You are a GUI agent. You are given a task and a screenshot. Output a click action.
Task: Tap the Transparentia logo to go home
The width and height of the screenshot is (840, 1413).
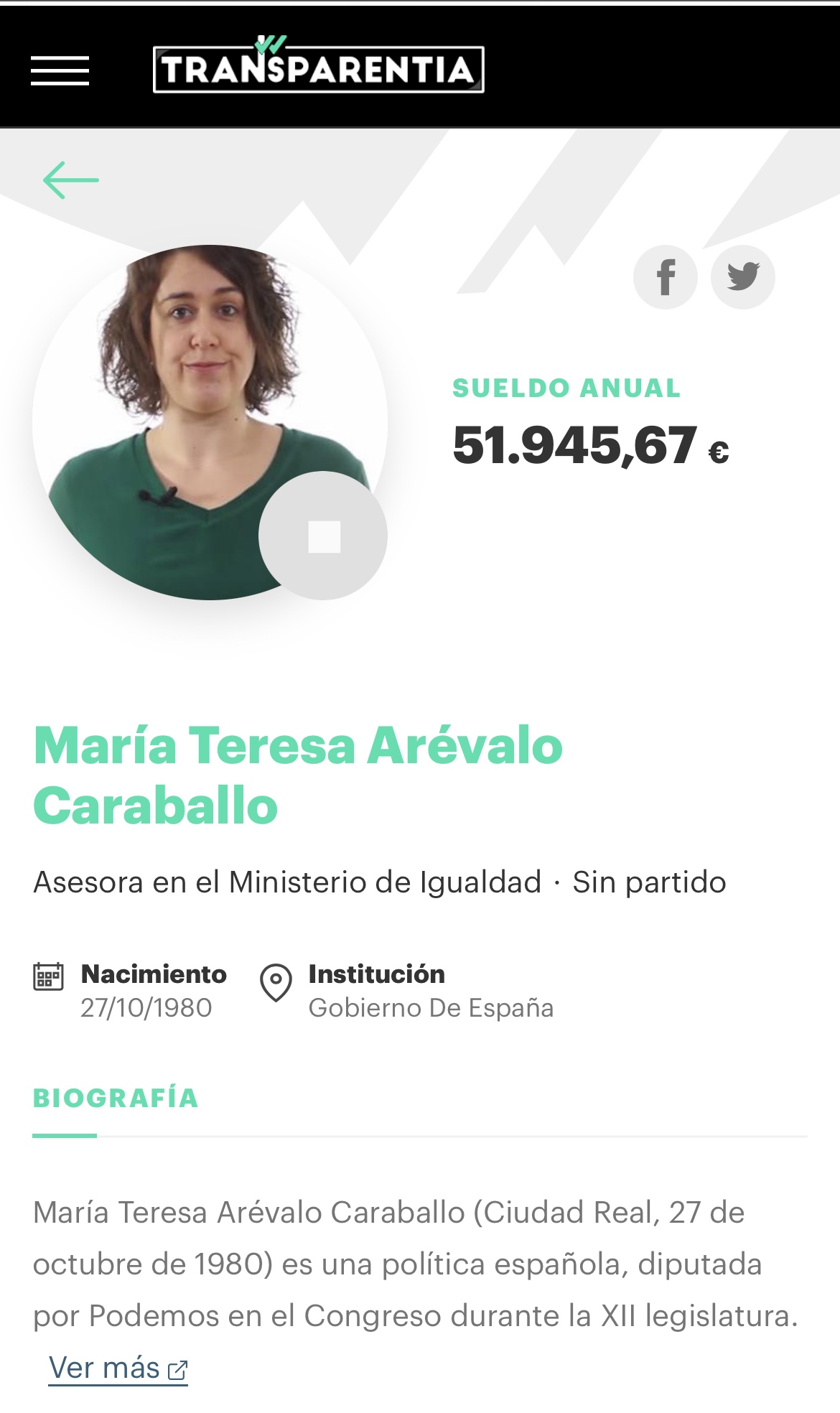(319, 69)
